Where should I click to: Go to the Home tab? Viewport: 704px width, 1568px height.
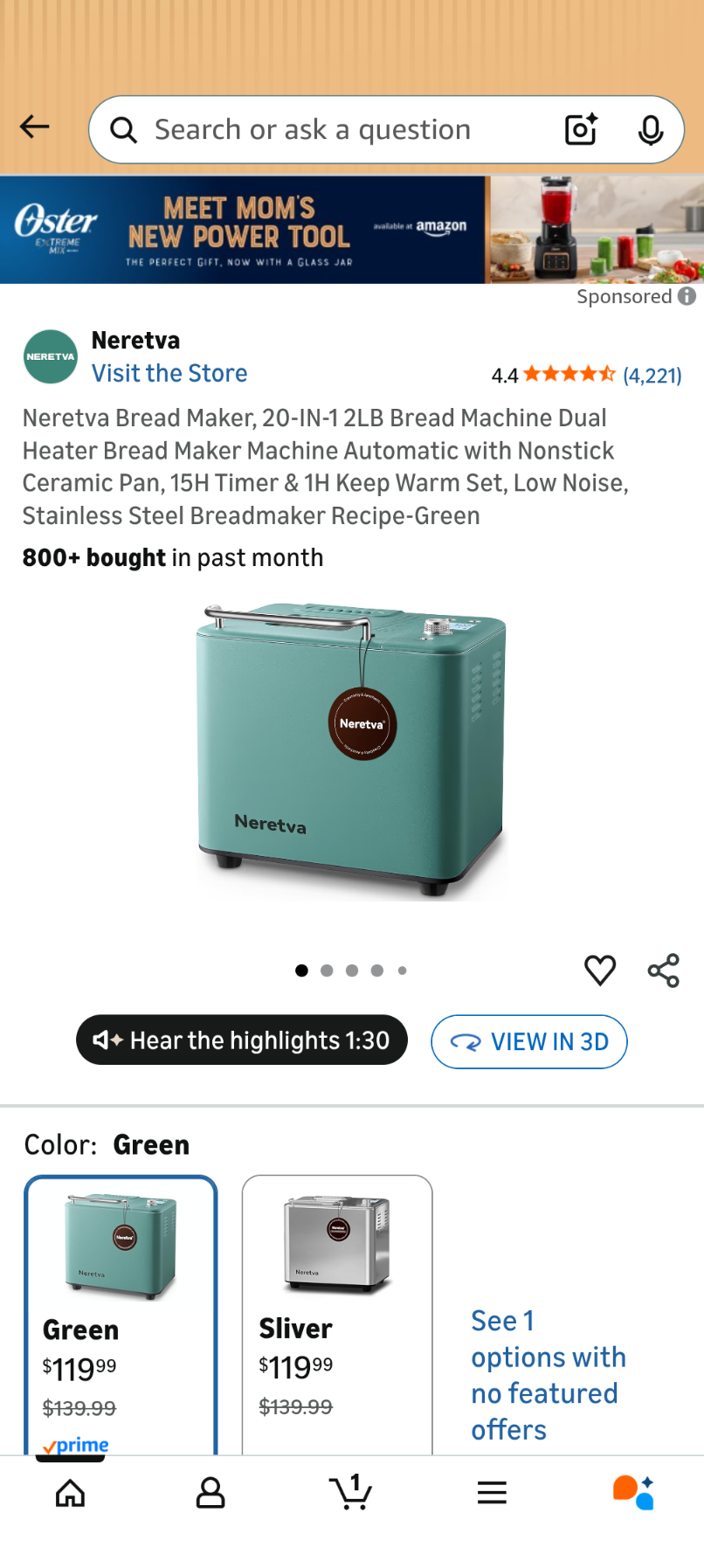70,1493
